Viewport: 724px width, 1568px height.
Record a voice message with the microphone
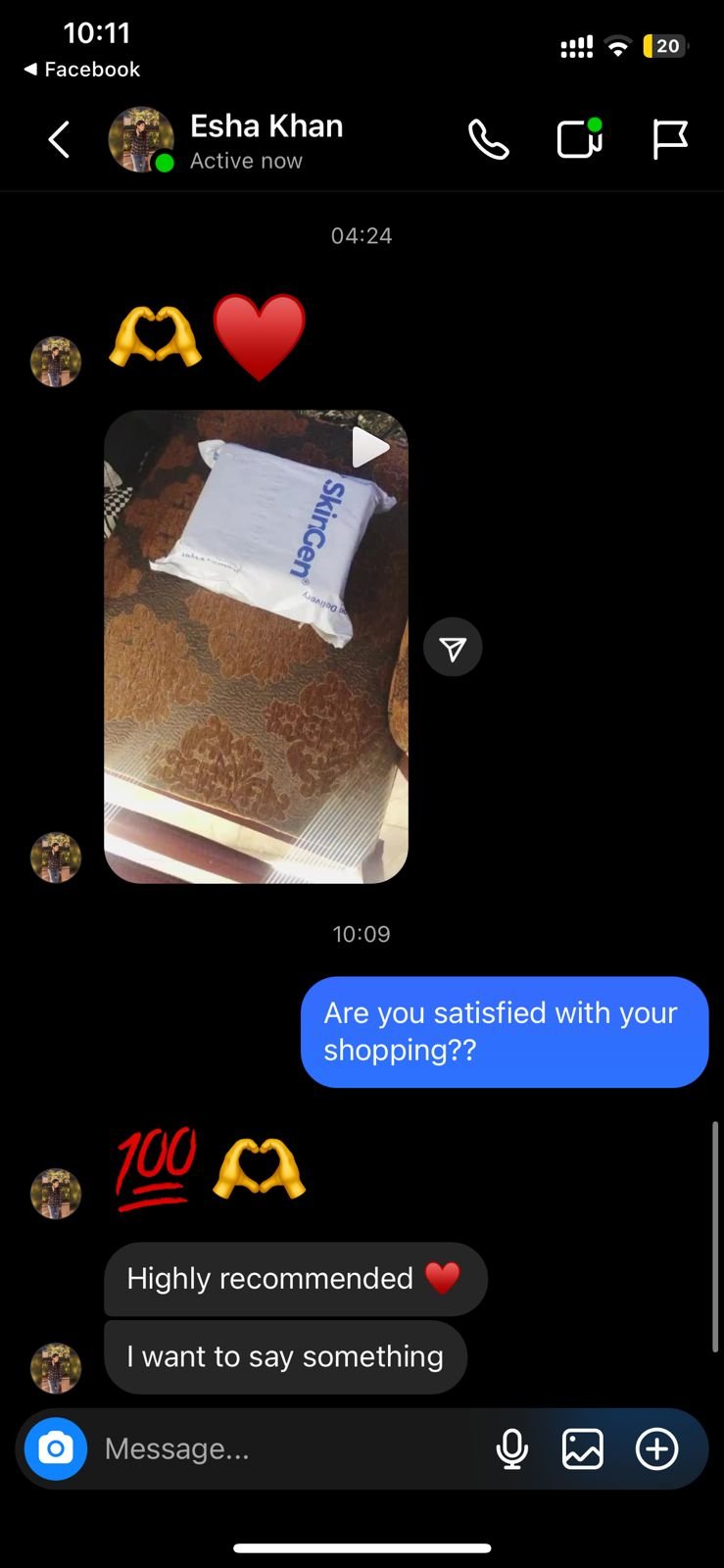click(511, 1448)
